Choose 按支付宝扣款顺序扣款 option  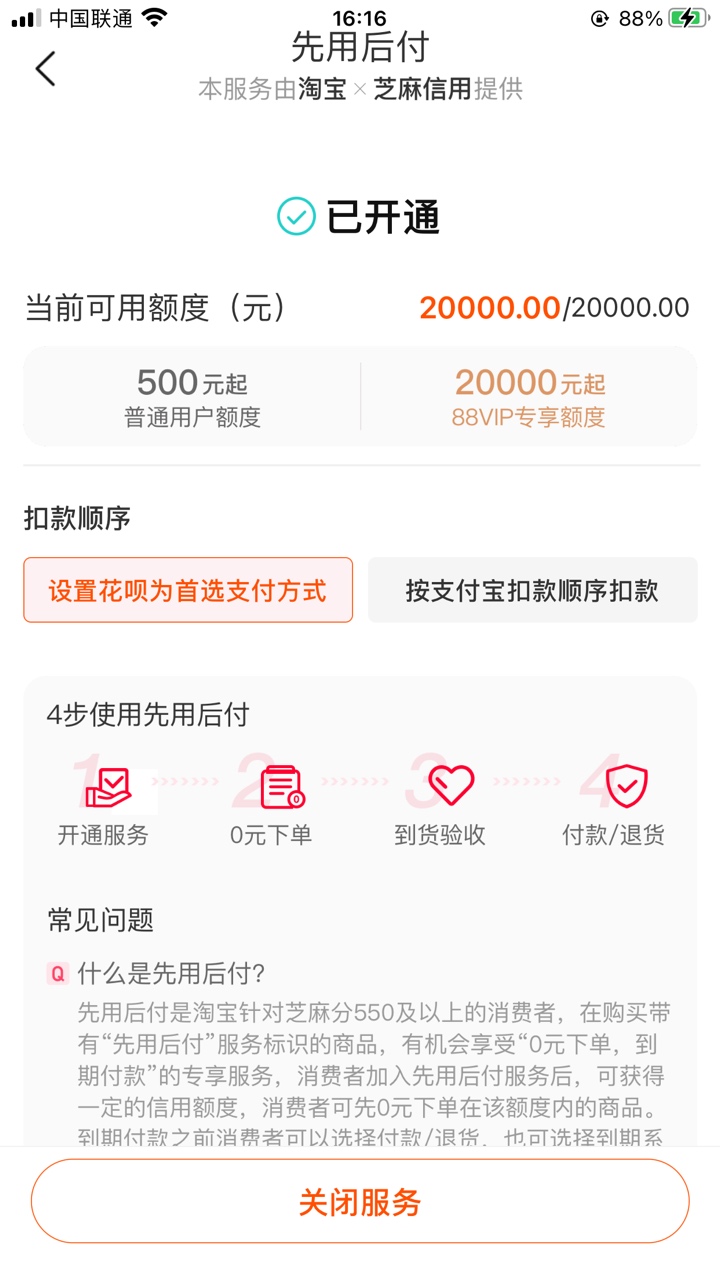click(532, 590)
